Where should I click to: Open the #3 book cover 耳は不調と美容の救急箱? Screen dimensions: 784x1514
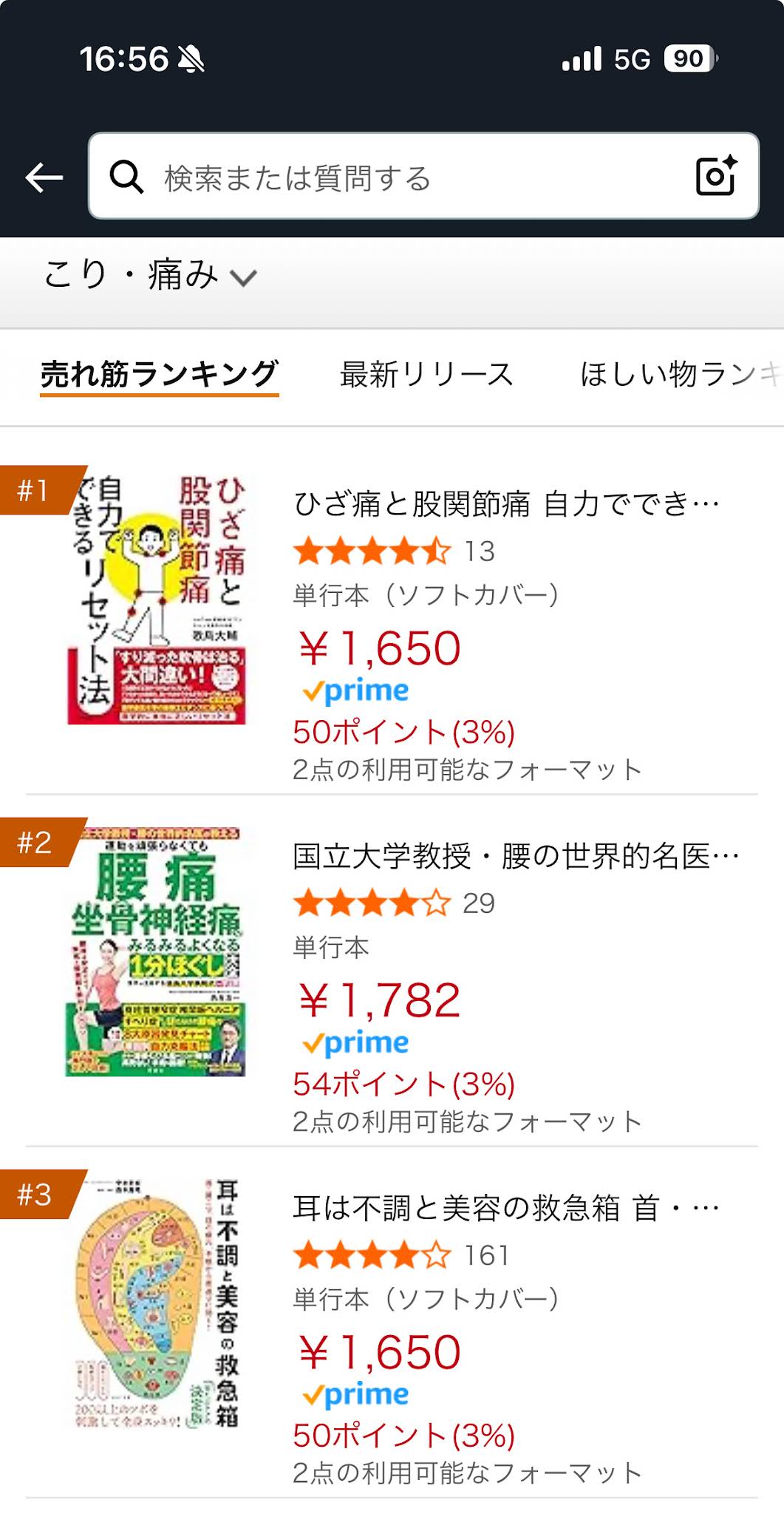tap(156, 1304)
